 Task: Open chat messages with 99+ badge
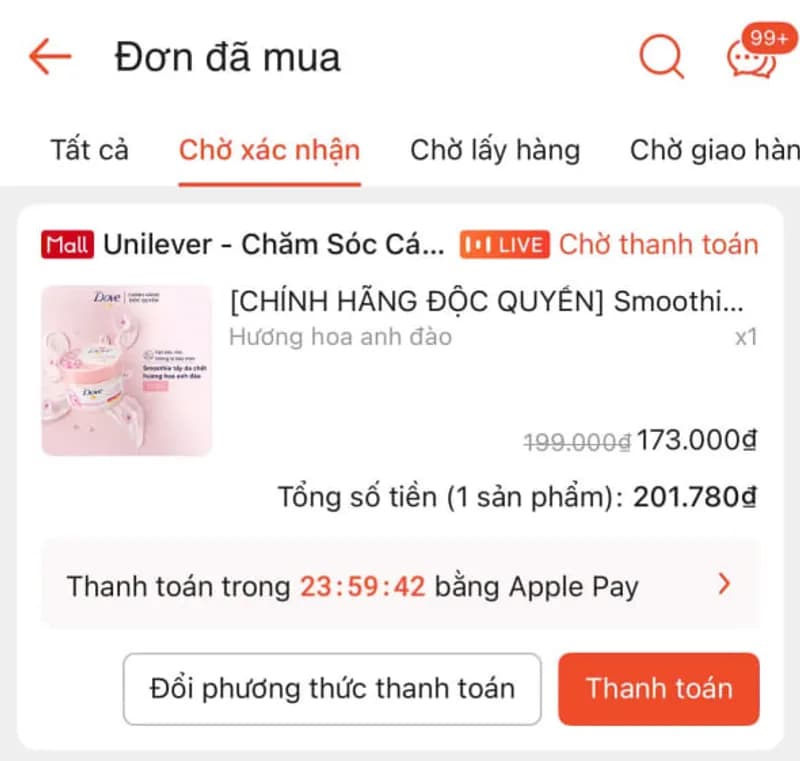(x=752, y=57)
